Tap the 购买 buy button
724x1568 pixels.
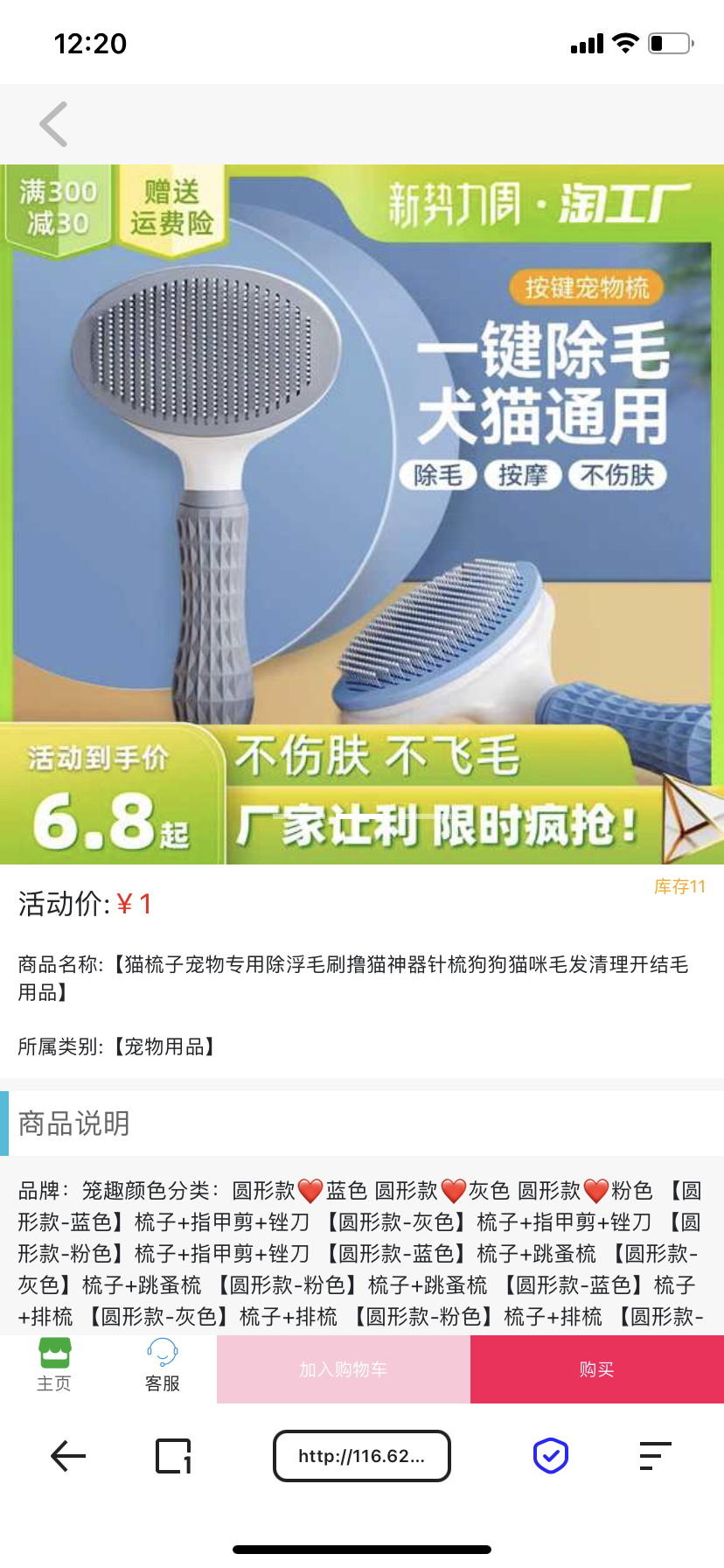coord(596,1369)
